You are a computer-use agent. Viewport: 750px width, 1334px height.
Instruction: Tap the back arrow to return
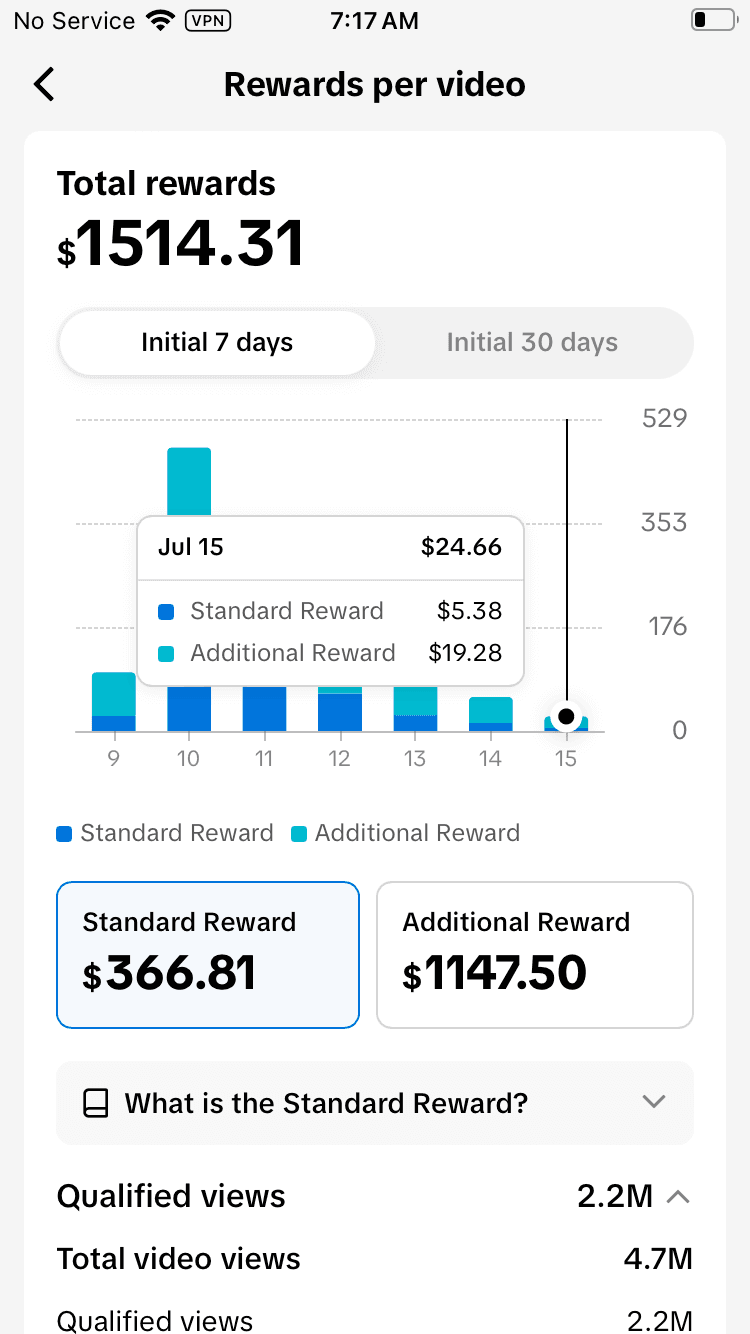point(43,84)
